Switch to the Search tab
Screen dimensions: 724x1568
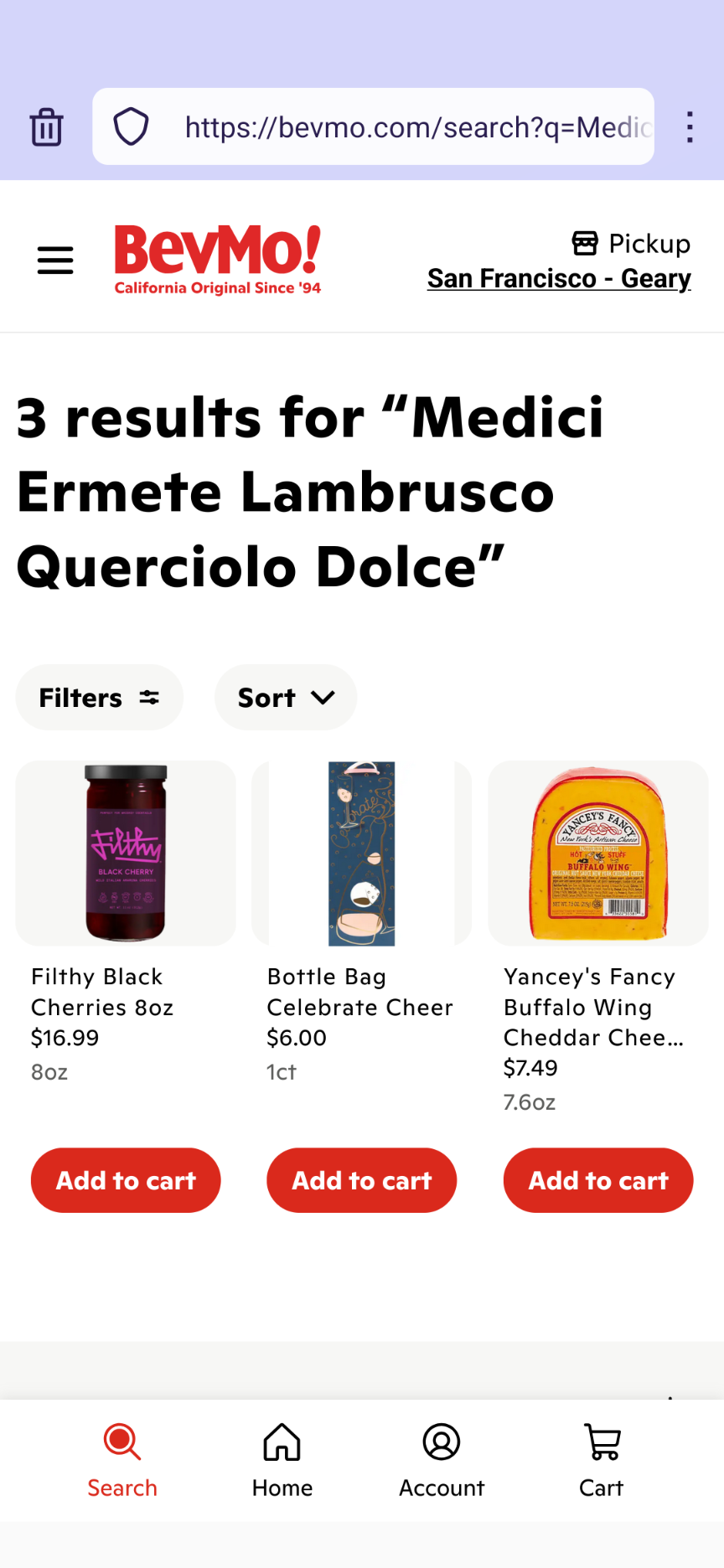pos(122,1460)
